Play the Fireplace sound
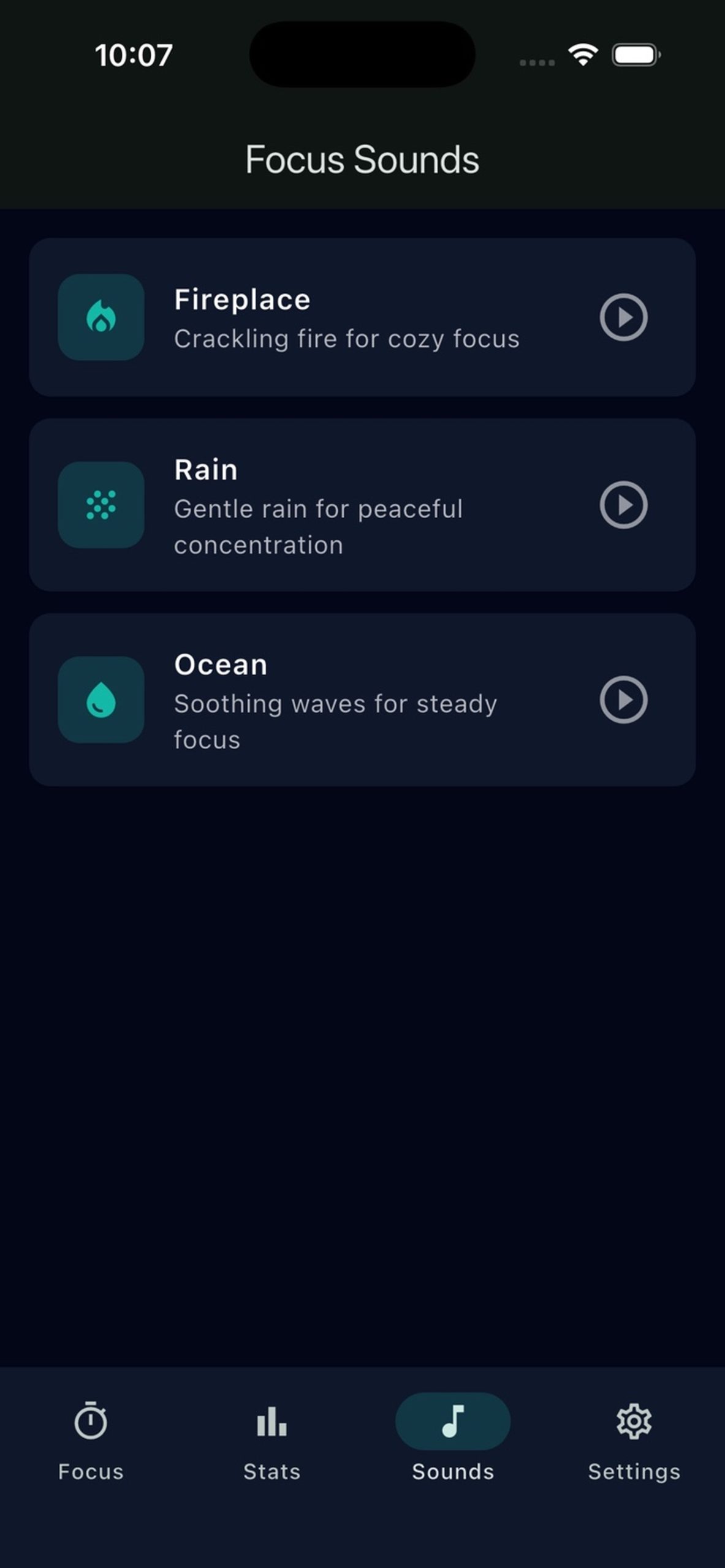725x1568 pixels. click(624, 317)
